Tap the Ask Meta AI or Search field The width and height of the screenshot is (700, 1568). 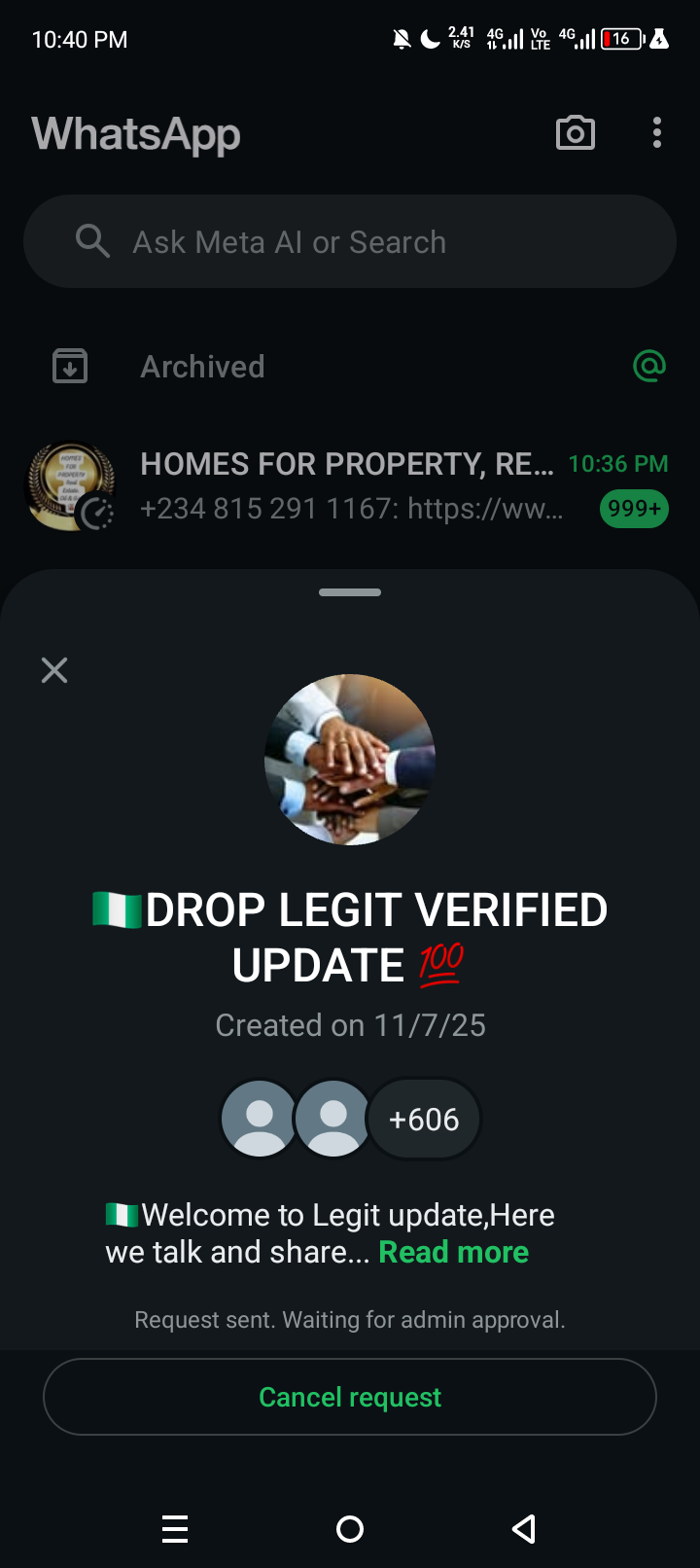pyautogui.click(x=350, y=241)
